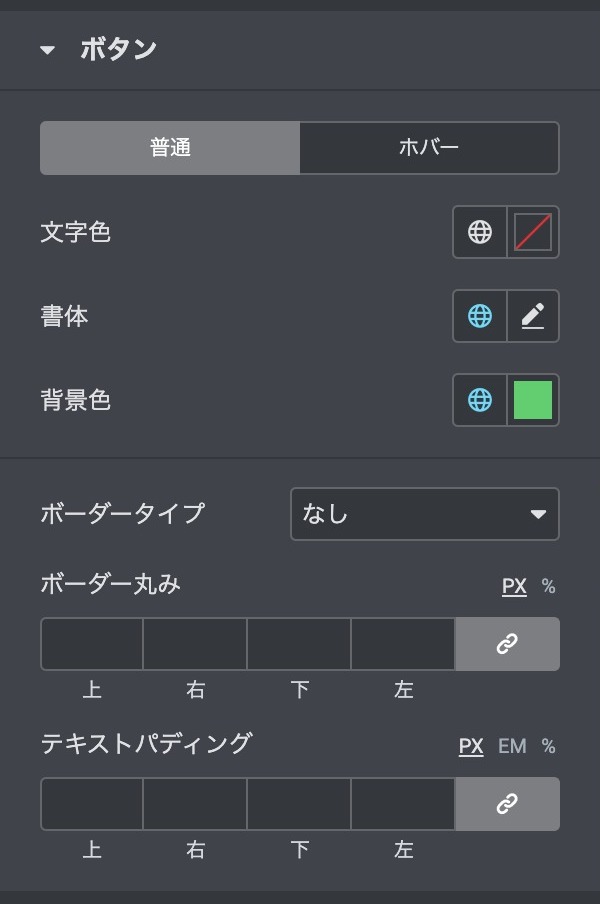Switch to the ホバー tab
Viewport: 600px width, 904px height.
pos(429,148)
